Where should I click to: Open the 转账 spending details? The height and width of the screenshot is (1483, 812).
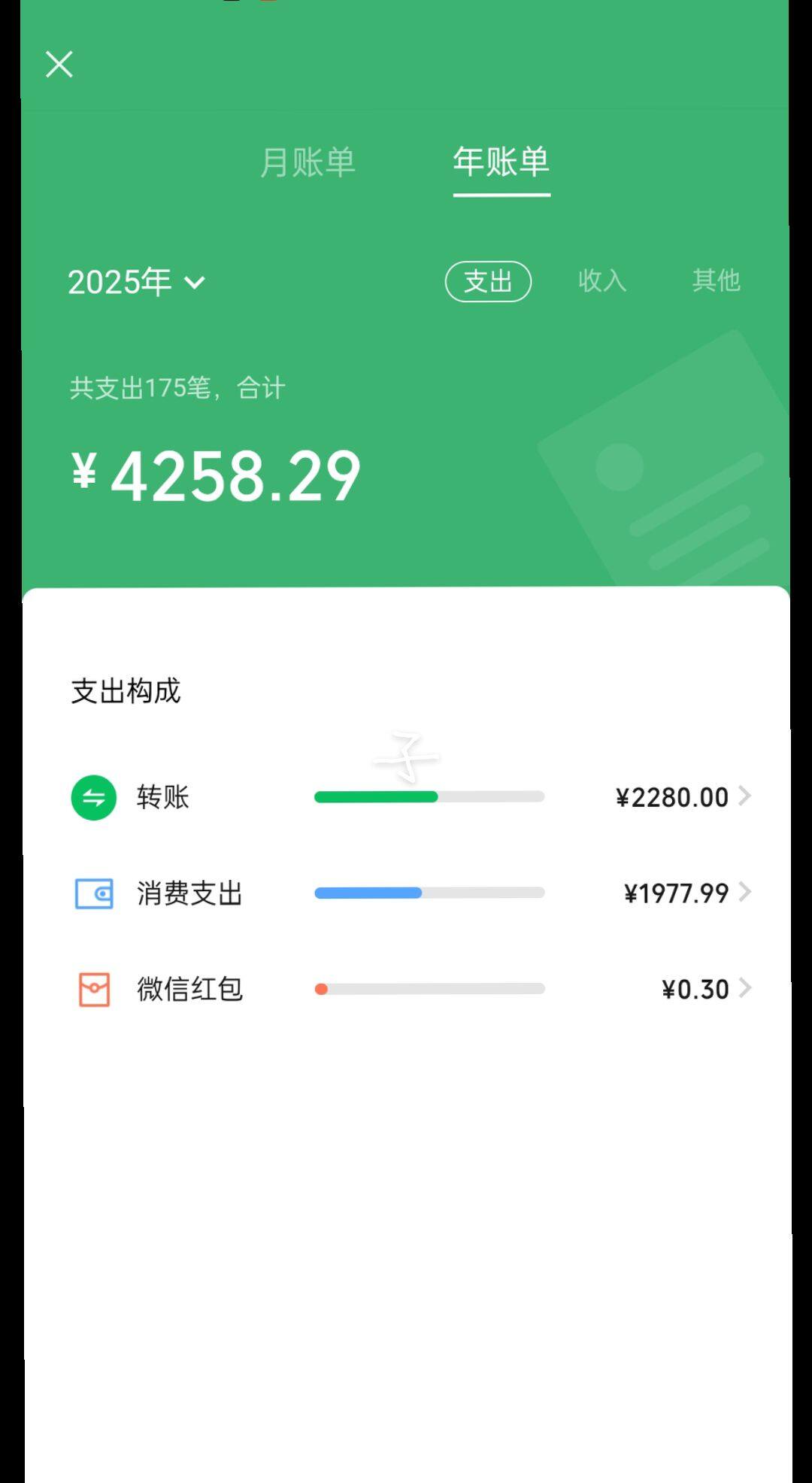(x=411, y=797)
